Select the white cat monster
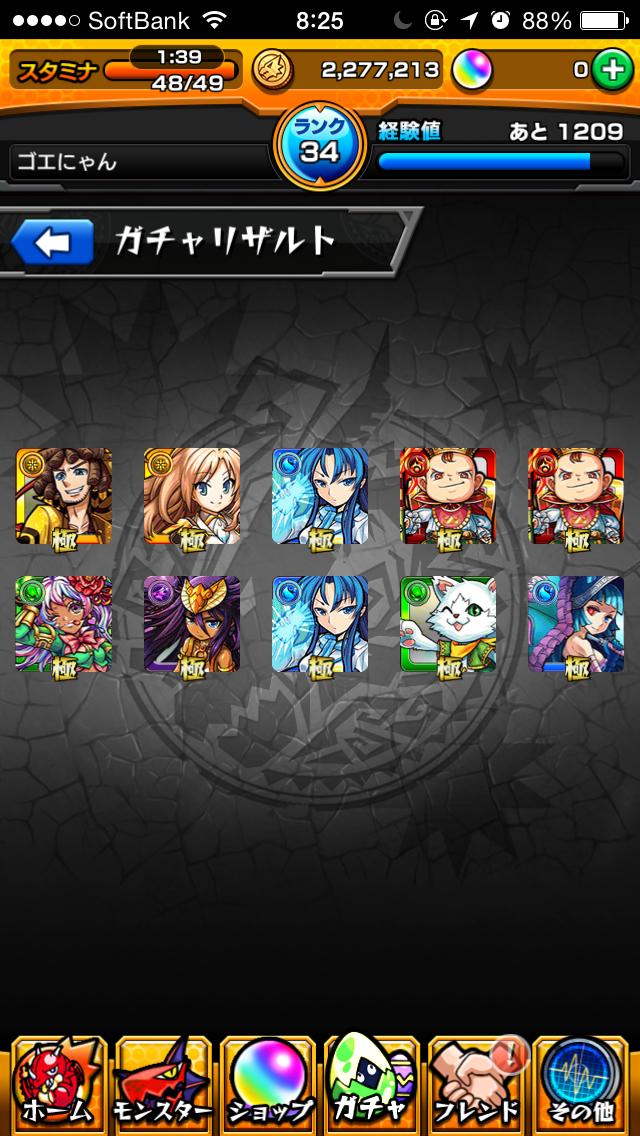 pyautogui.click(x=449, y=625)
